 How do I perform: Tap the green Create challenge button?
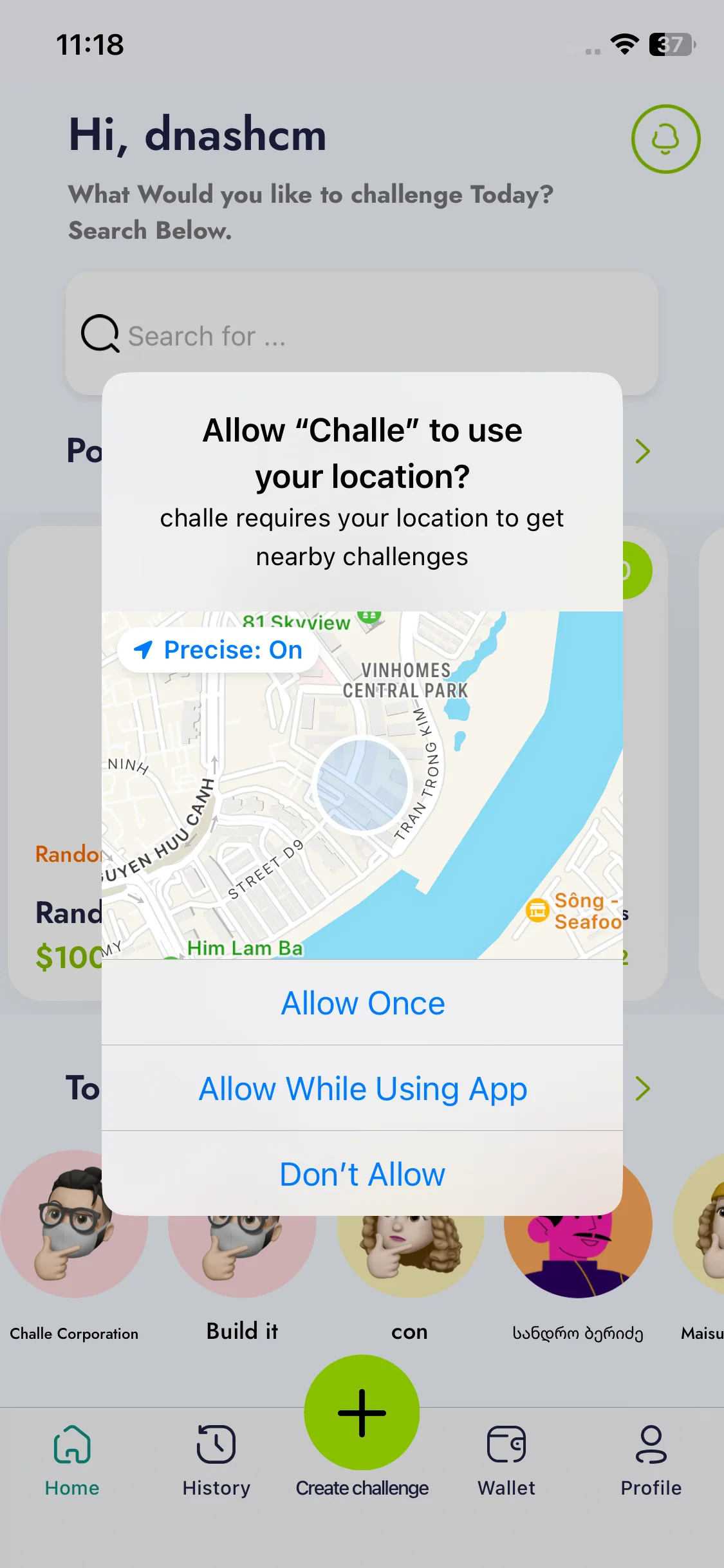point(362,1414)
